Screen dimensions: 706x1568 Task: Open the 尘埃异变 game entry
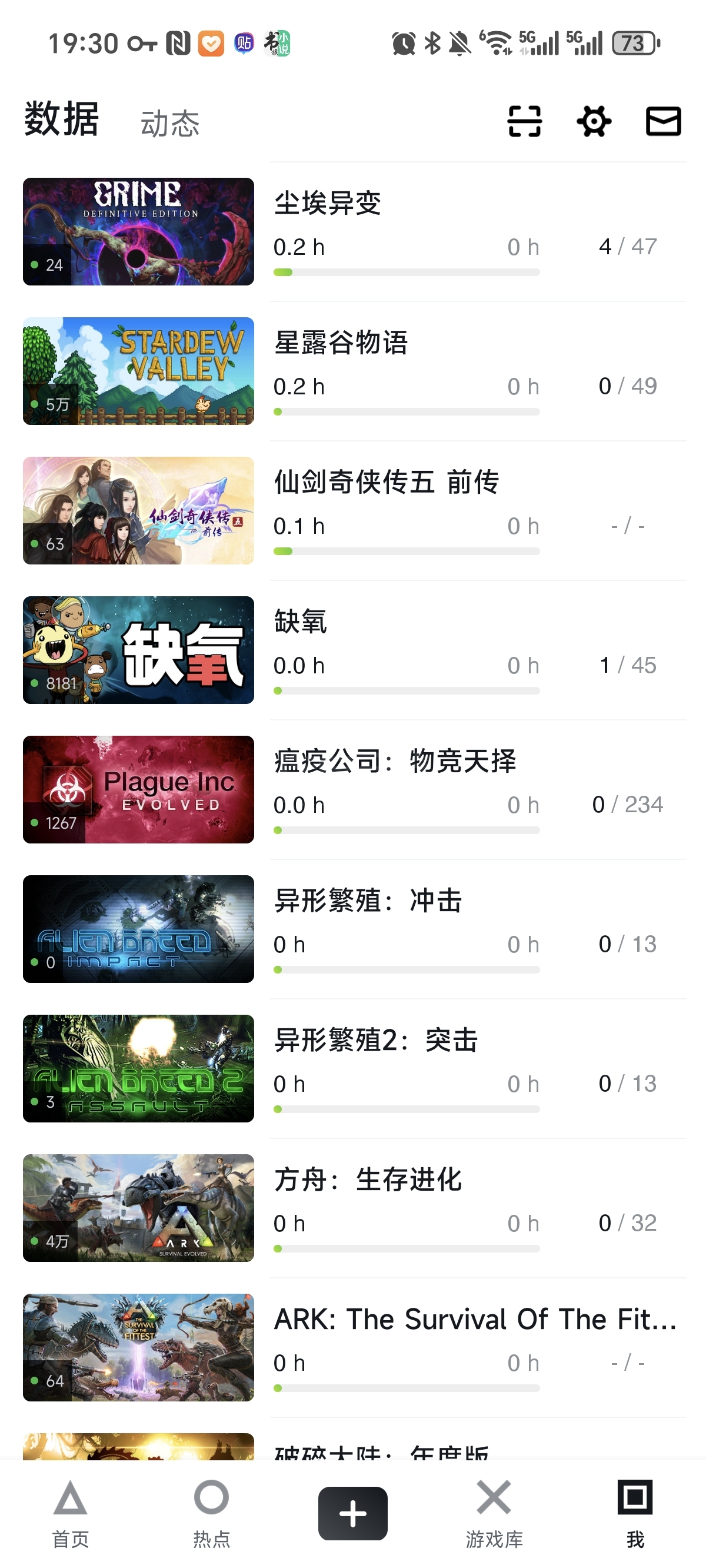point(353,232)
